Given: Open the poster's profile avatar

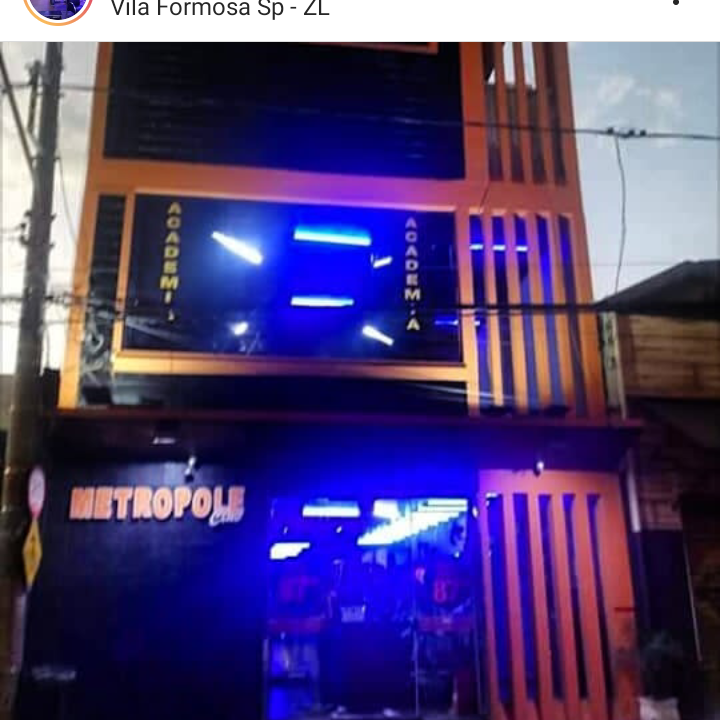Looking at the screenshot, I should point(58,6).
